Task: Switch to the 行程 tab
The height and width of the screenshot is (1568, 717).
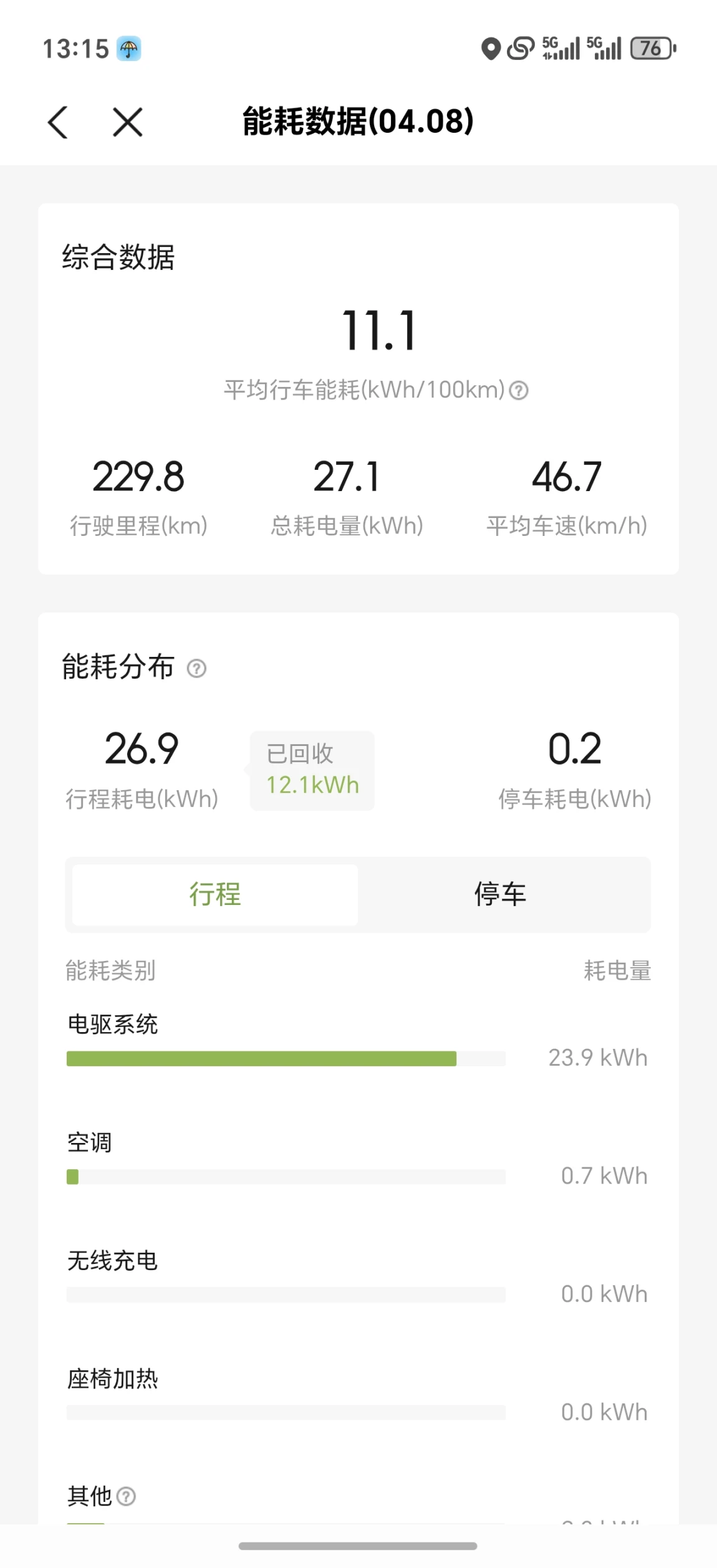Action: coord(215,894)
